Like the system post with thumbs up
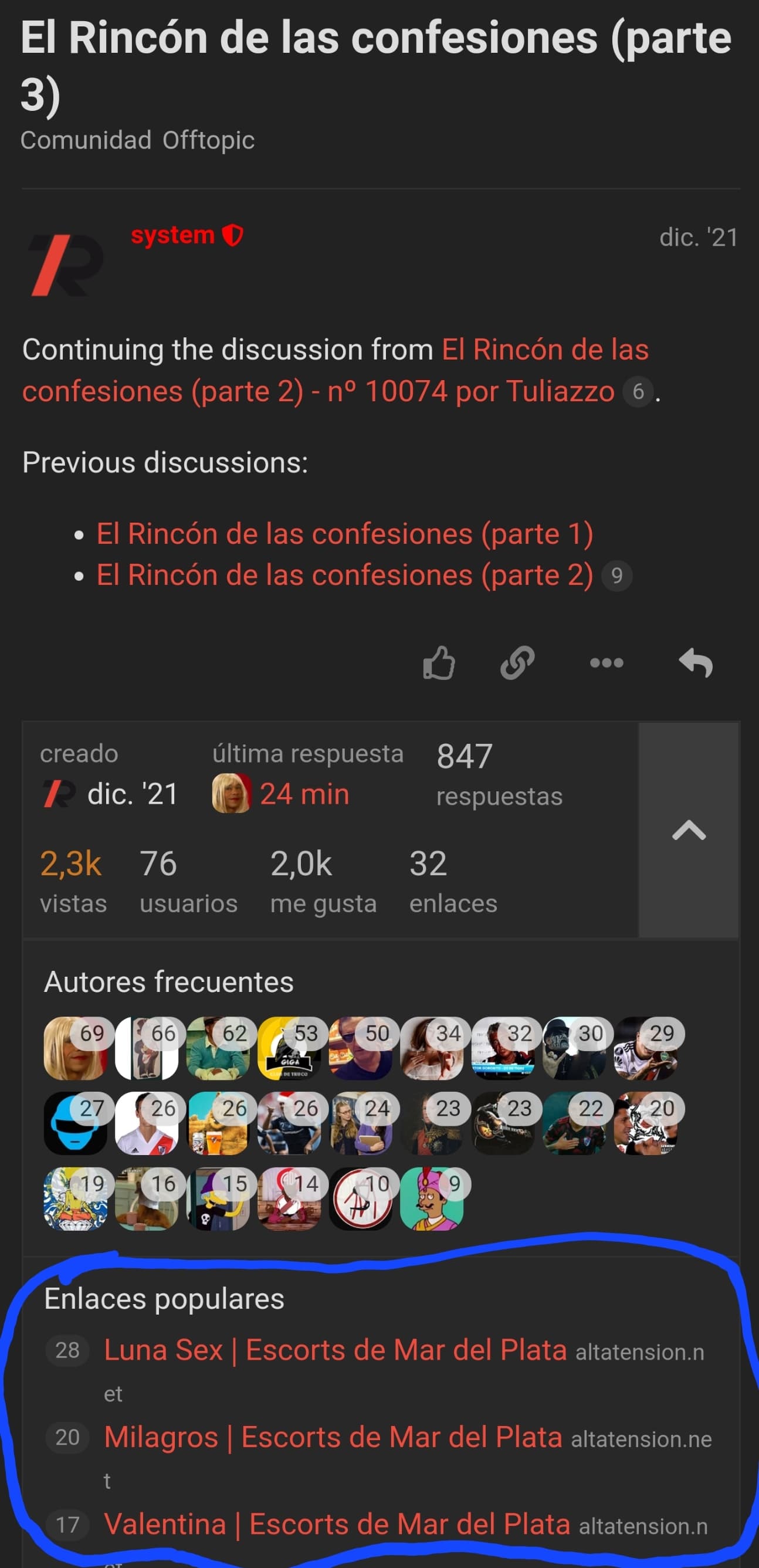The width and height of the screenshot is (759, 1568). point(439,662)
